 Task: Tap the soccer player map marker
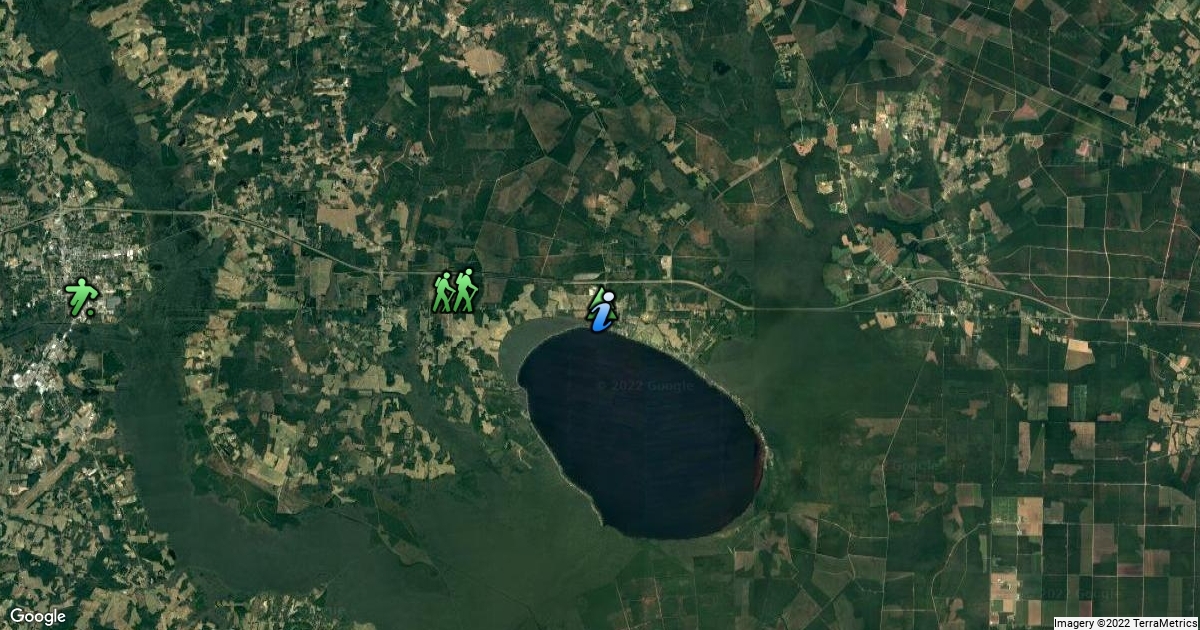click(x=80, y=297)
